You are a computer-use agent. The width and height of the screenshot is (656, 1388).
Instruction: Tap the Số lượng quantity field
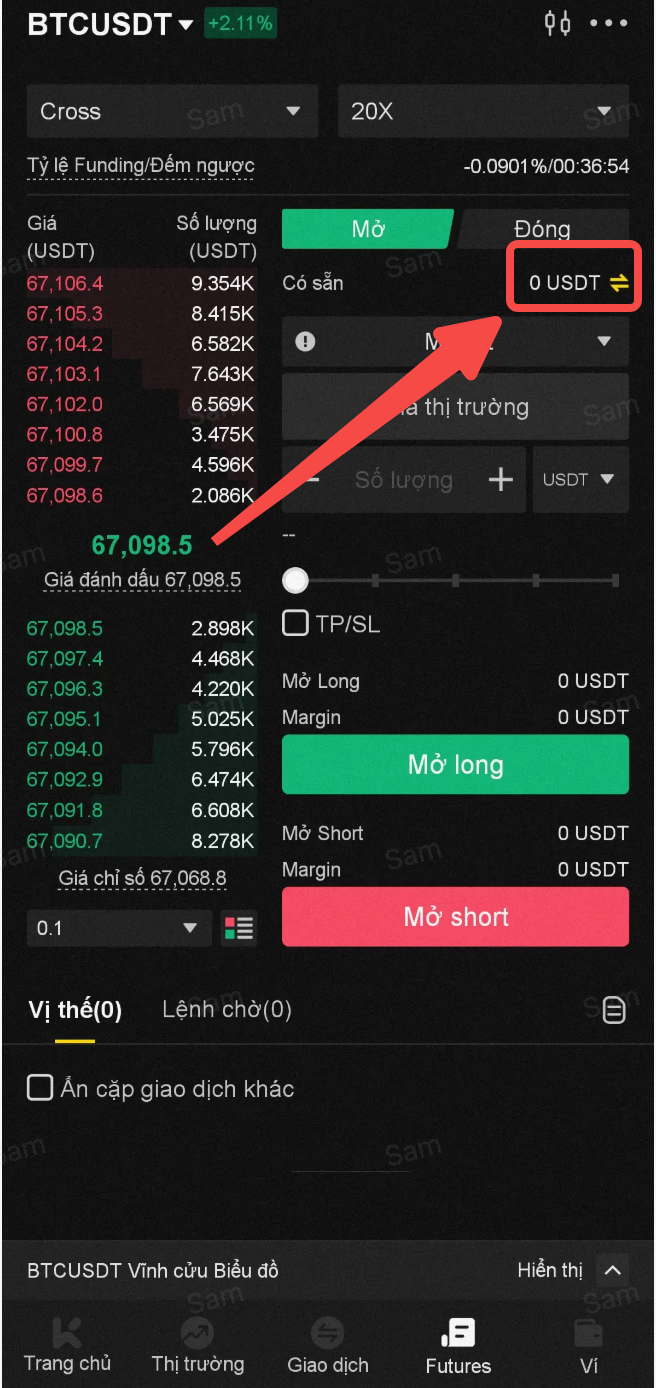click(403, 480)
